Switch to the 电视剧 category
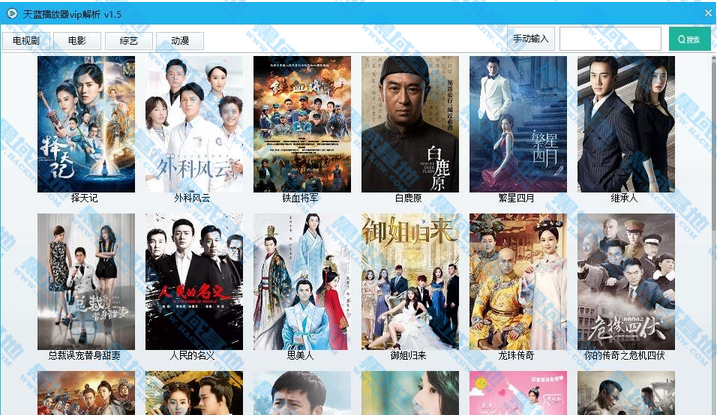This screenshot has width=717, height=415. (26, 41)
